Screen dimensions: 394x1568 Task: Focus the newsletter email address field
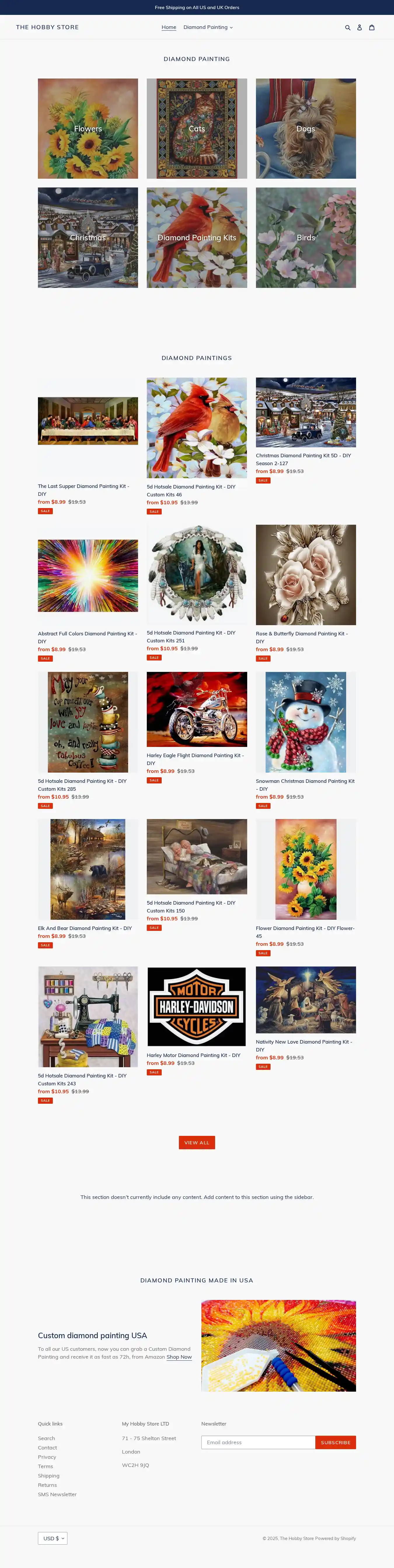(258, 1442)
